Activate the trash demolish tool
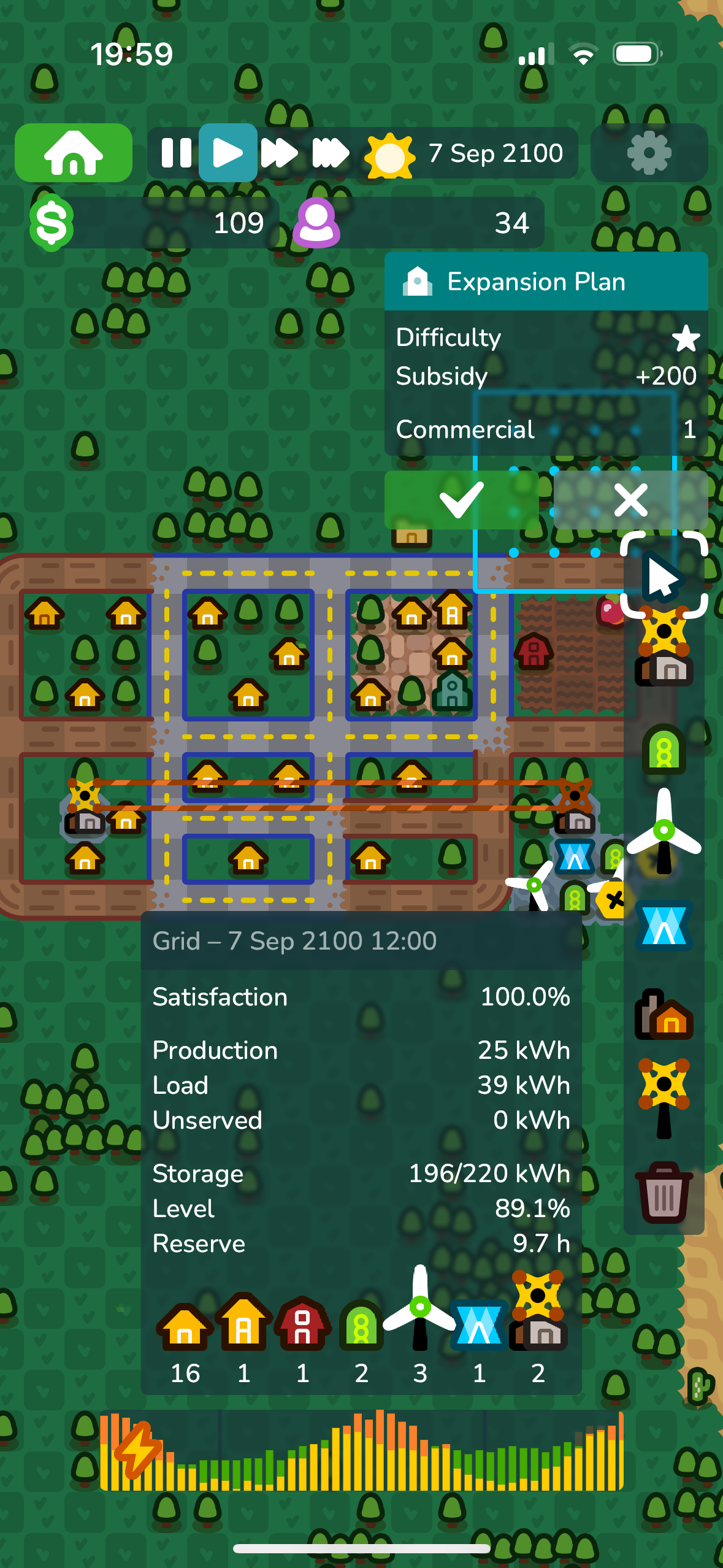 click(664, 1193)
